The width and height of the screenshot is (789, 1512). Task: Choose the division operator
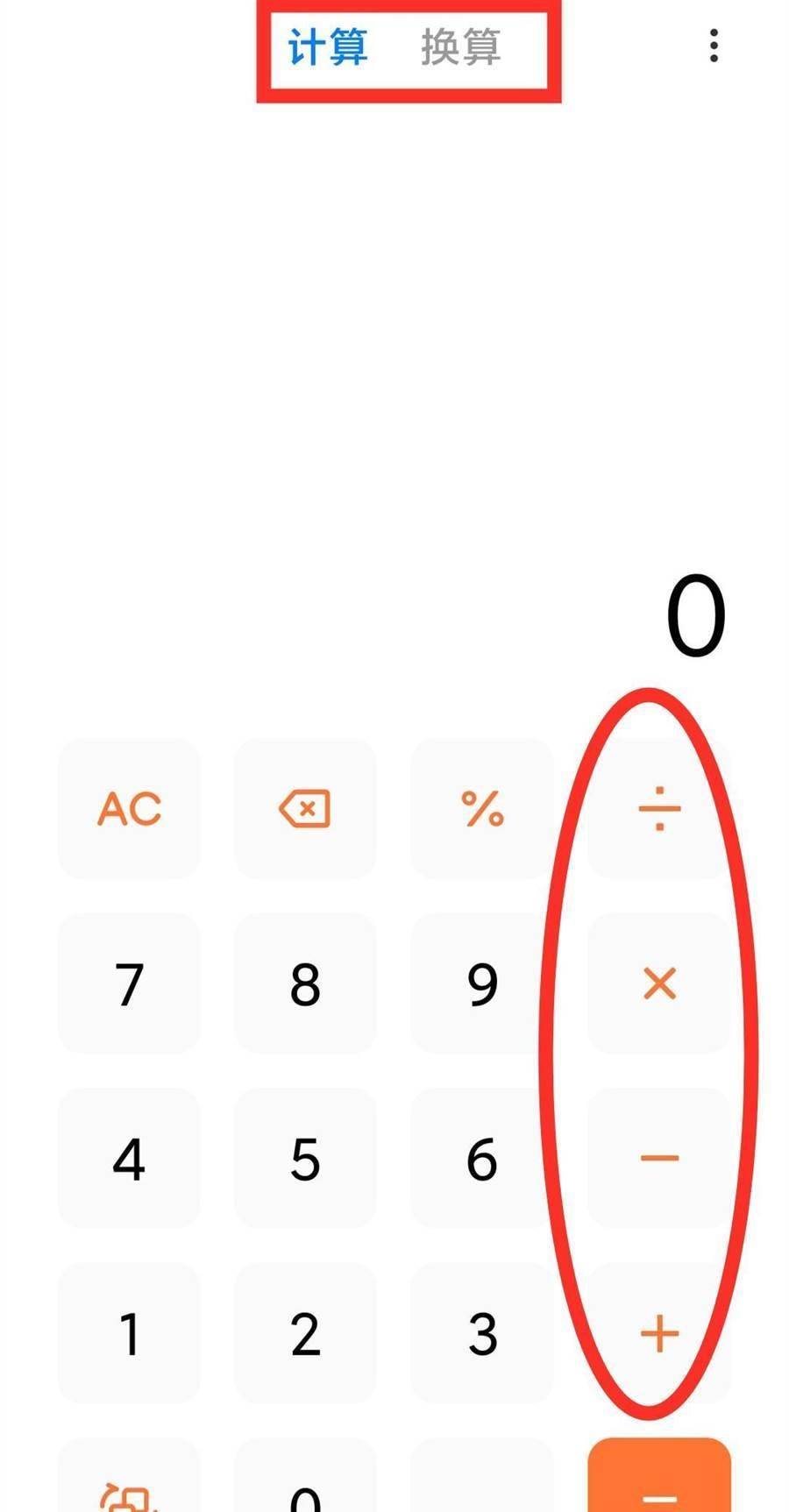pos(659,808)
